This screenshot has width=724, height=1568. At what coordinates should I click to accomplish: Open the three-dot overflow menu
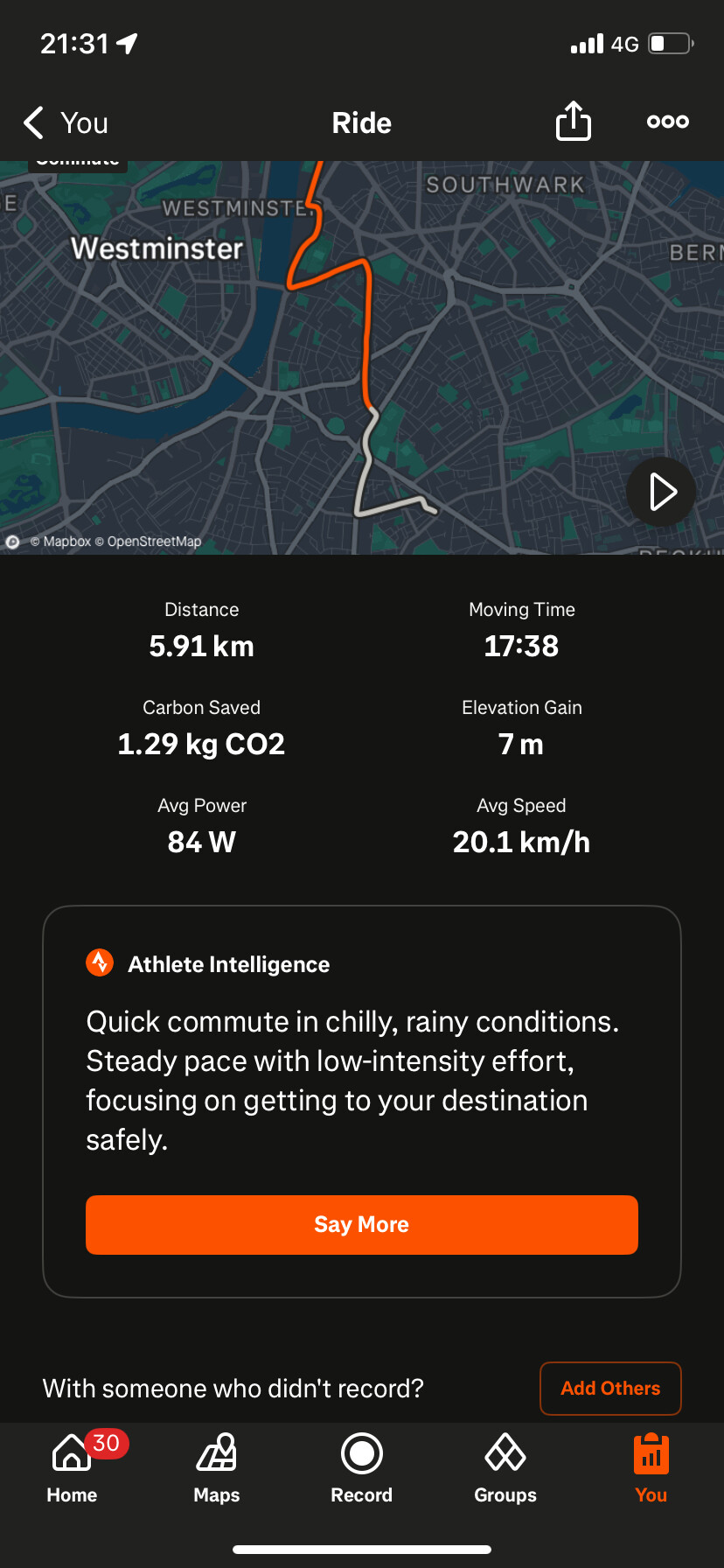click(668, 122)
